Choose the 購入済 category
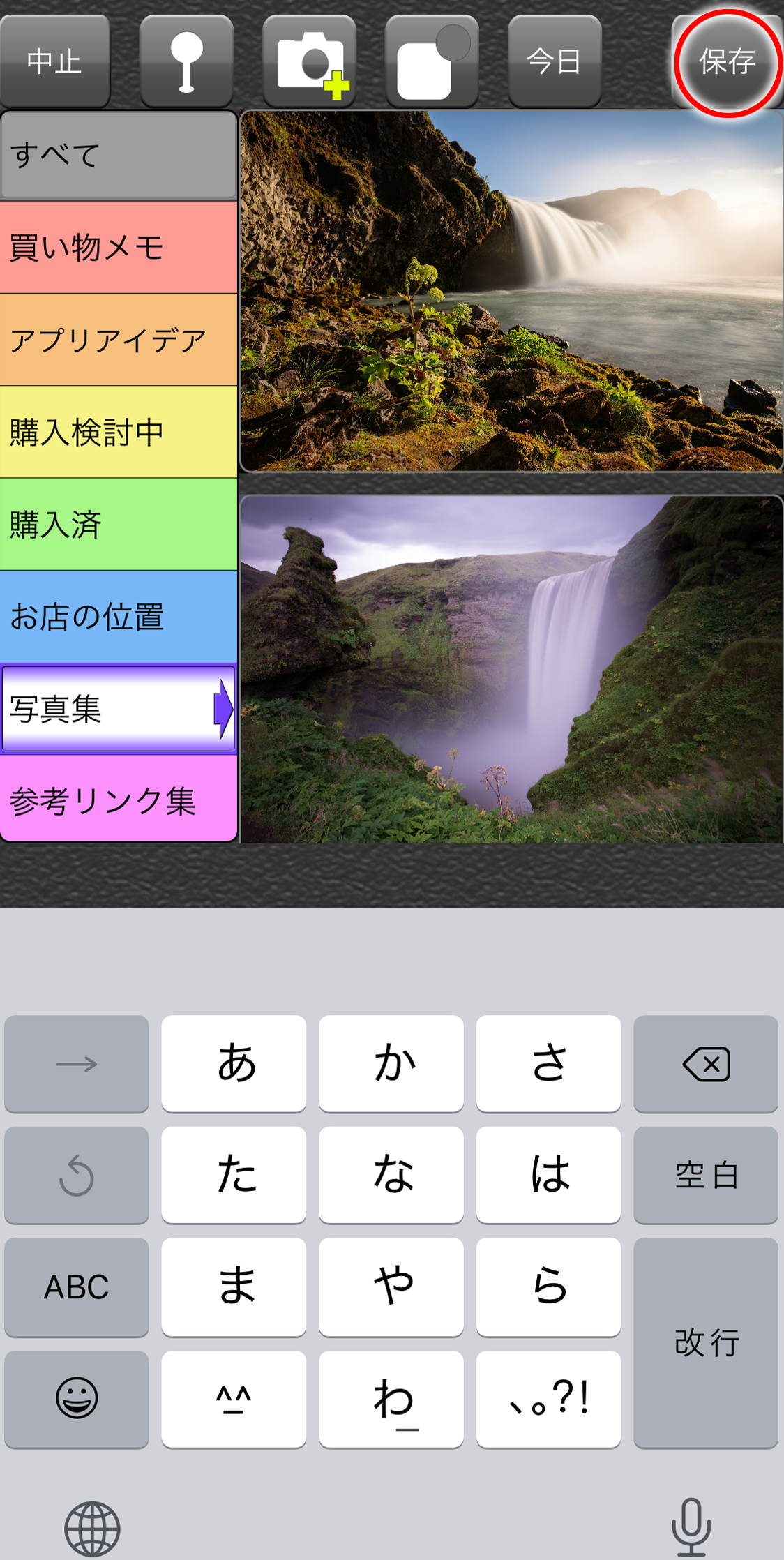 119,524
